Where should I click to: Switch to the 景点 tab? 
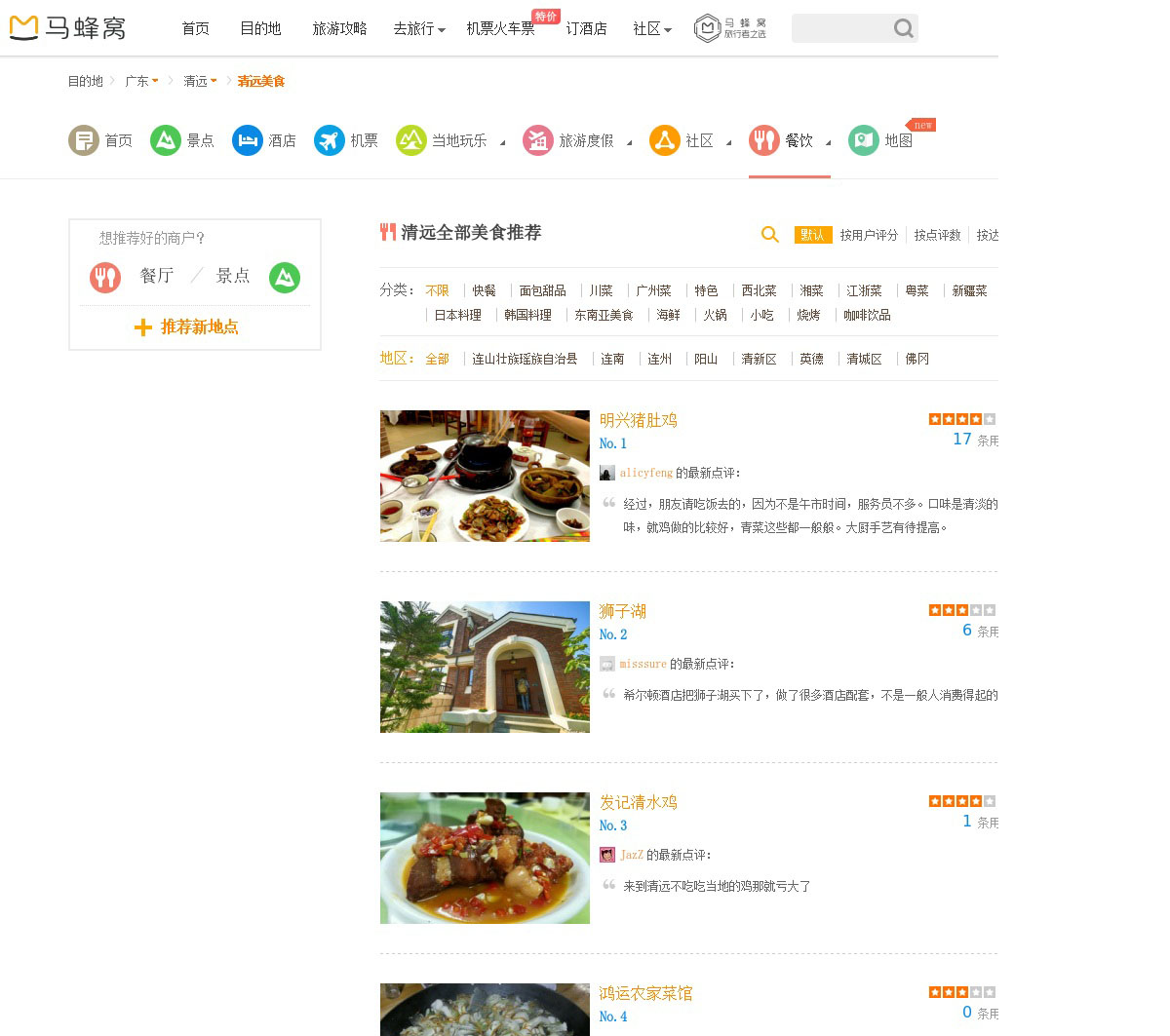(x=182, y=140)
